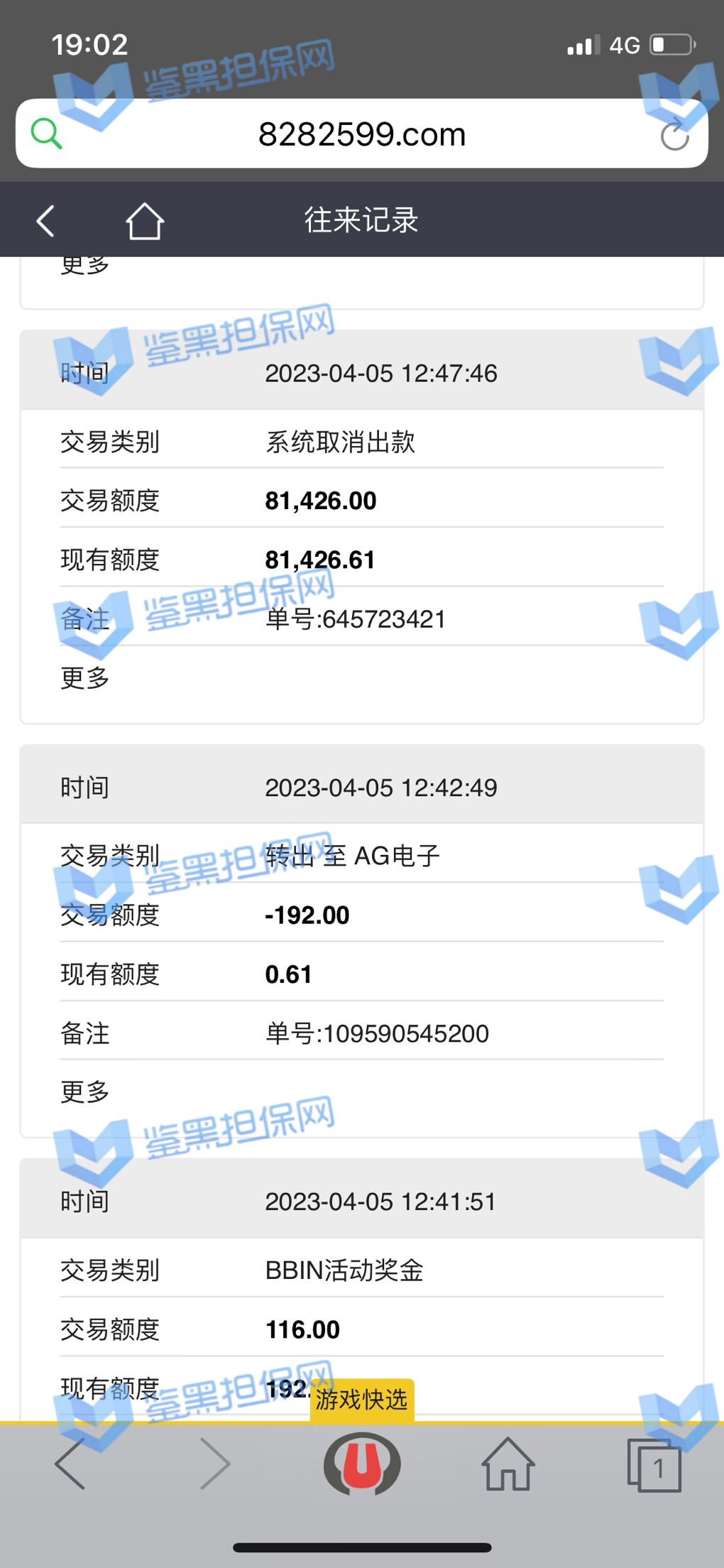Navigate back using the browser toolbar arrow

(x=71, y=1464)
